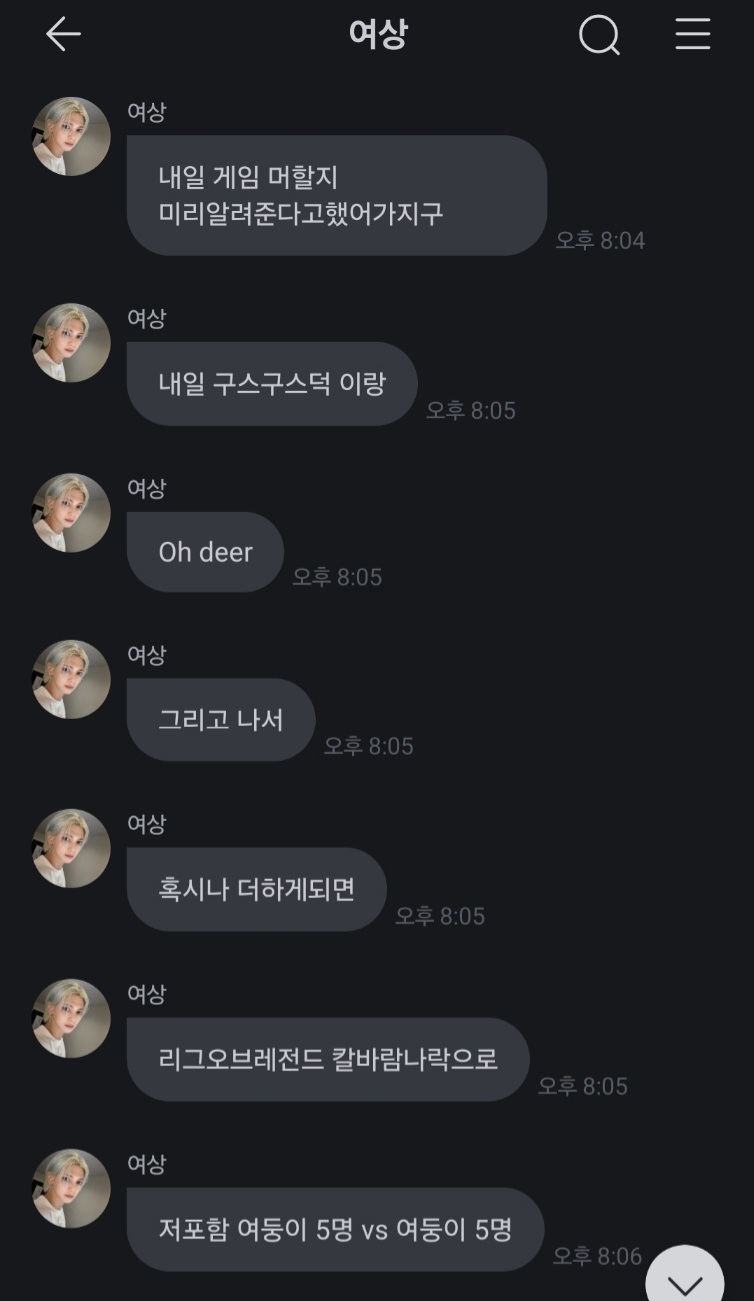The height and width of the screenshot is (1301, 754).
Task: Tap the 그리고 나서 message bubble
Action: click(220, 719)
